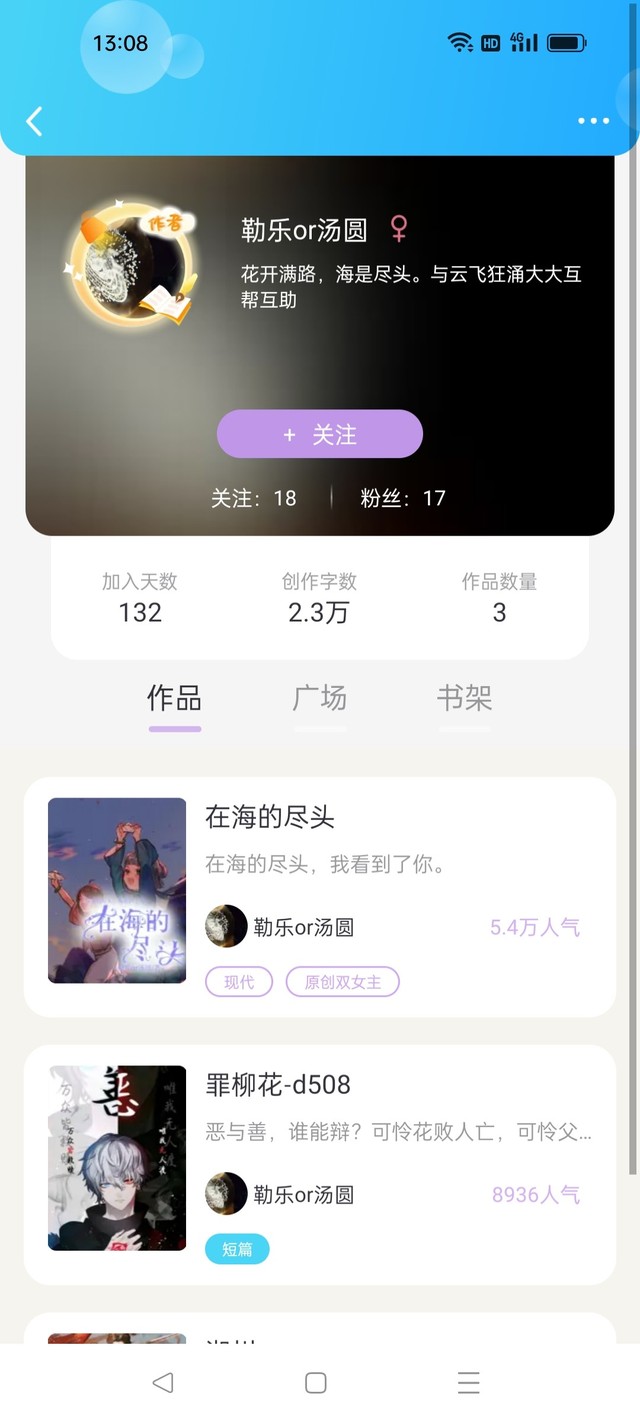The height and width of the screenshot is (1422, 640).
Task: View the 粉丝 followers list
Action: click(403, 498)
